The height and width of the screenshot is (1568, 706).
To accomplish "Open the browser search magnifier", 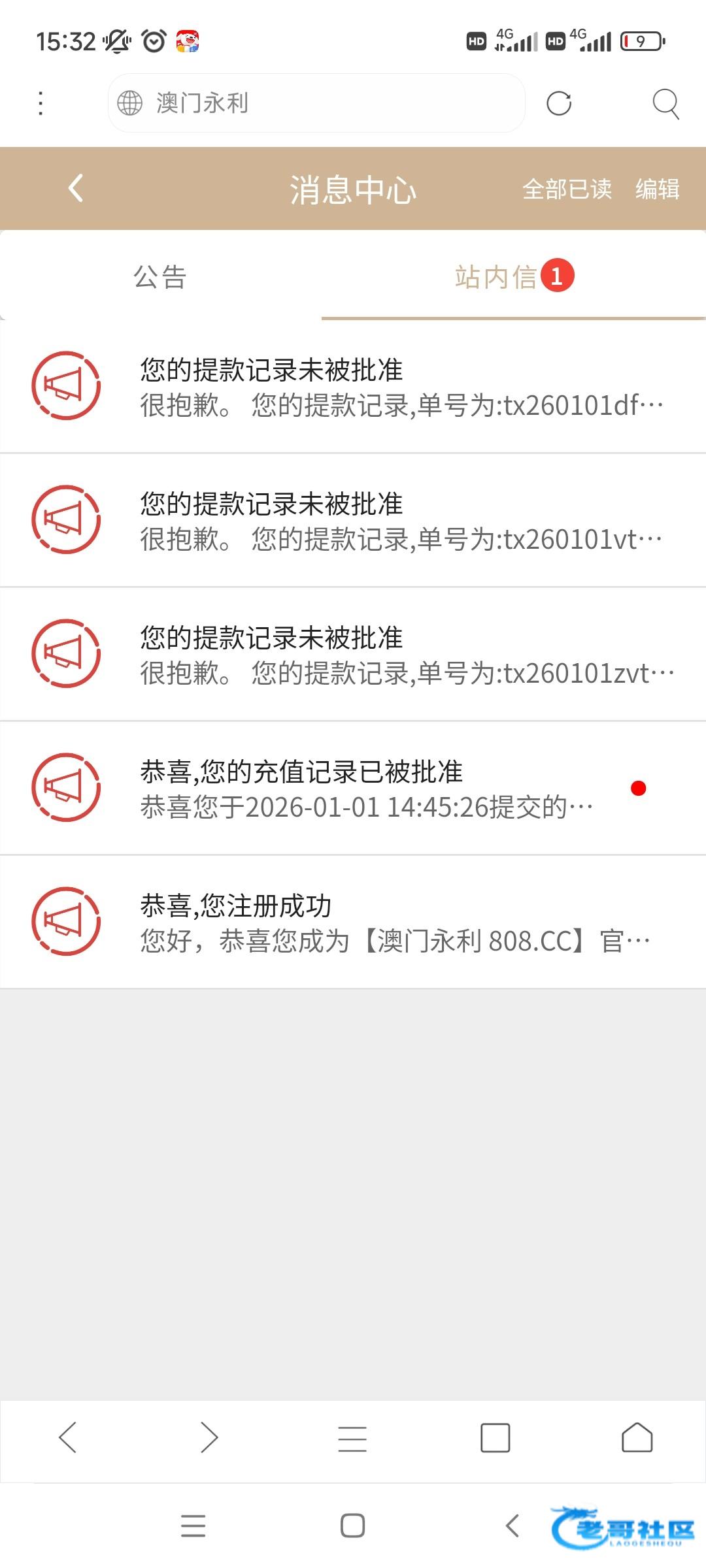I will [x=665, y=103].
